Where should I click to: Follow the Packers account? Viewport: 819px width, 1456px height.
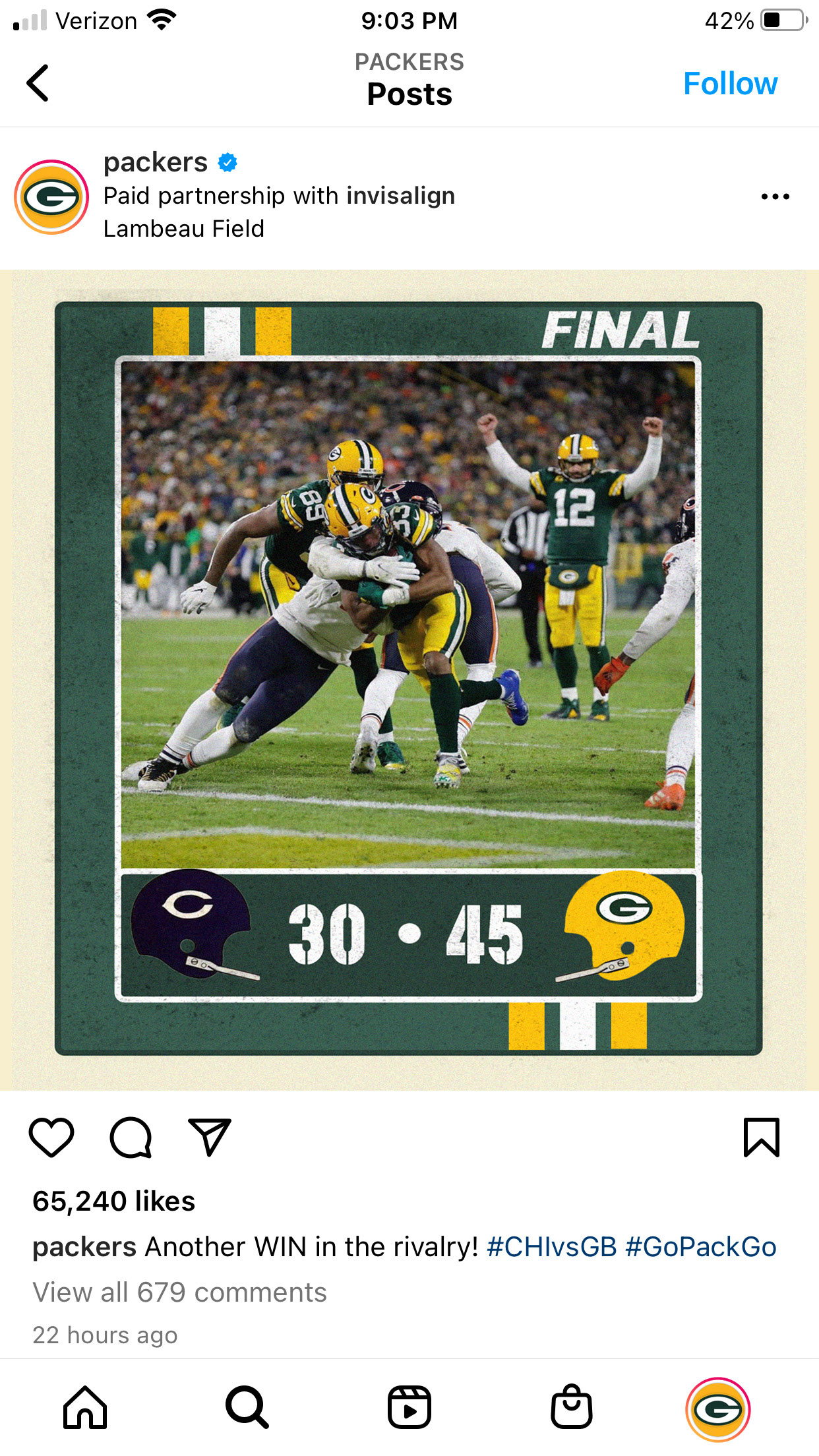point(730,84)
